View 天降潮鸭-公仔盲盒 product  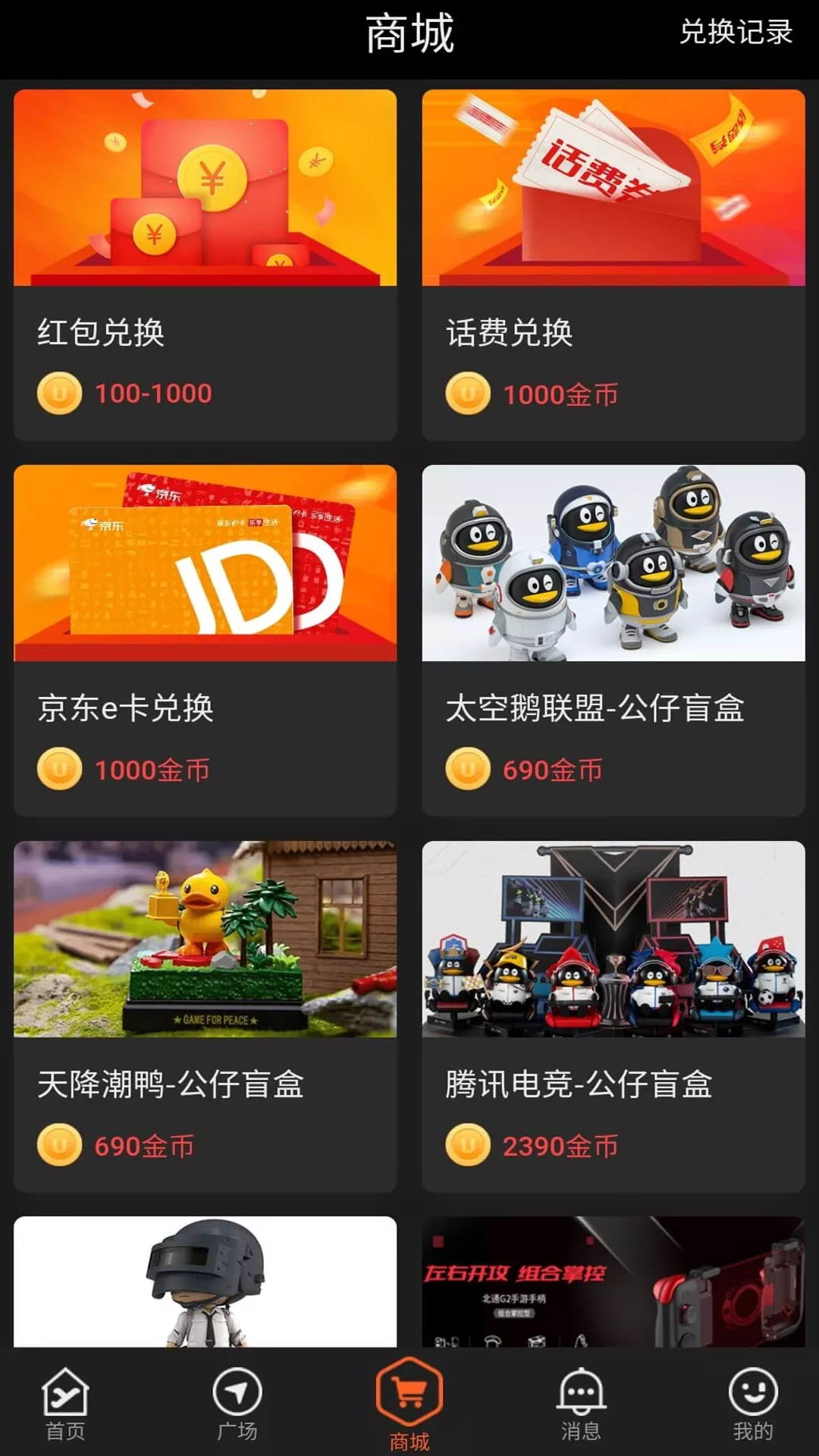click(x=205, y=1016)
